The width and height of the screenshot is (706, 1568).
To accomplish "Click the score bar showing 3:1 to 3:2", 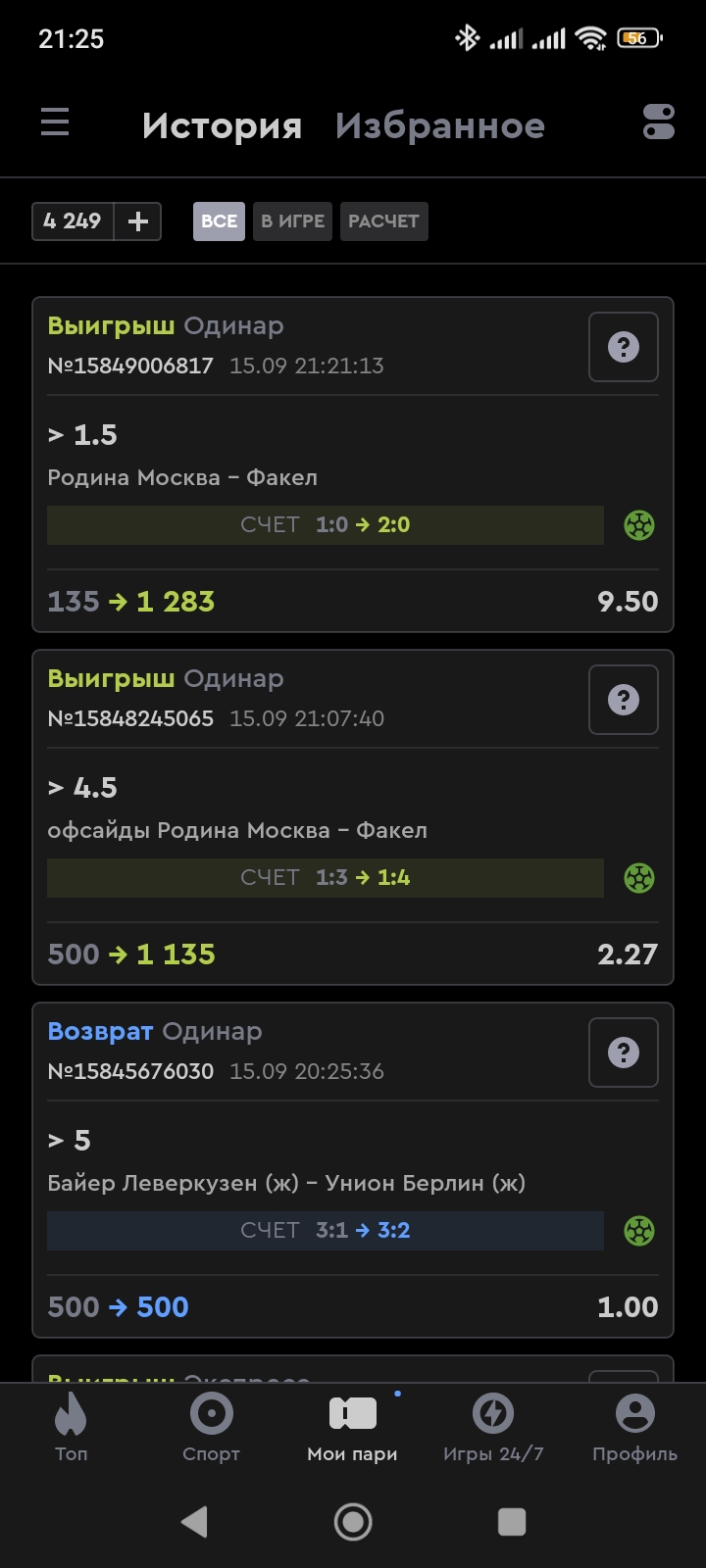I will [x=325, y=1231].
